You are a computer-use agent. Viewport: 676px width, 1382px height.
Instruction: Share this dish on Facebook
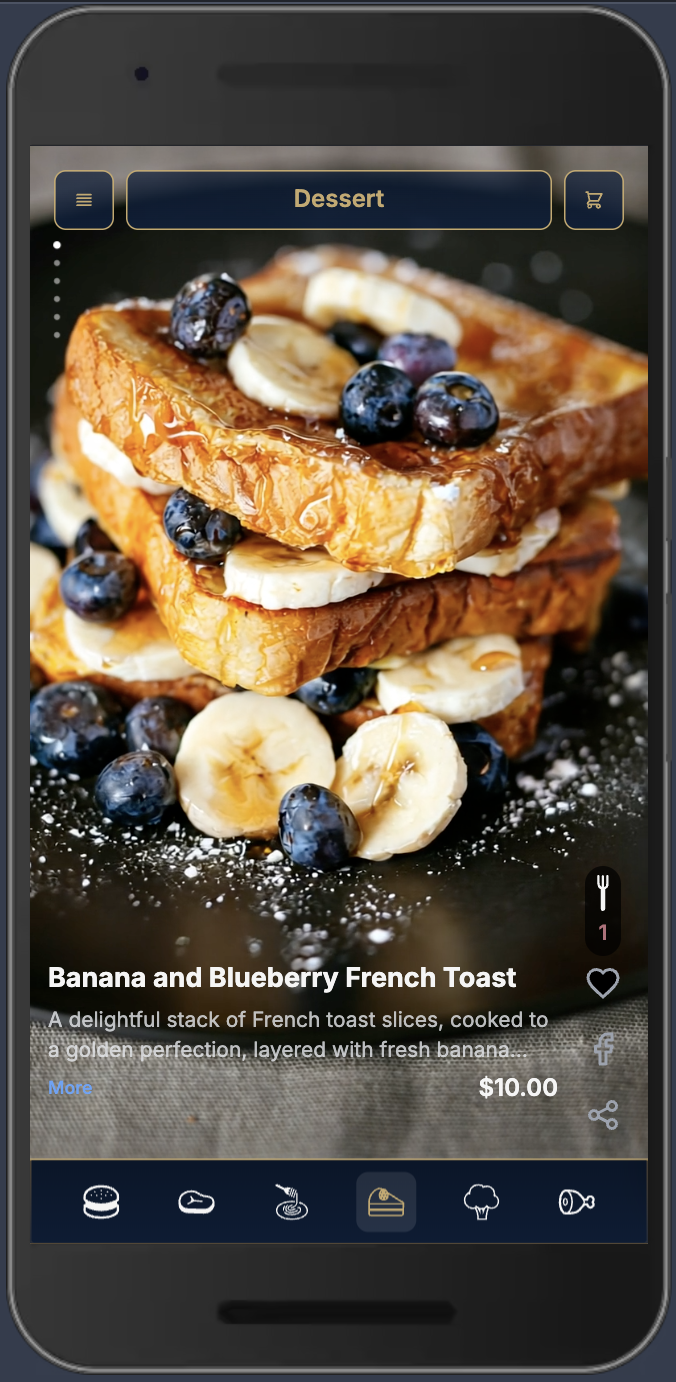[603, 1049]
